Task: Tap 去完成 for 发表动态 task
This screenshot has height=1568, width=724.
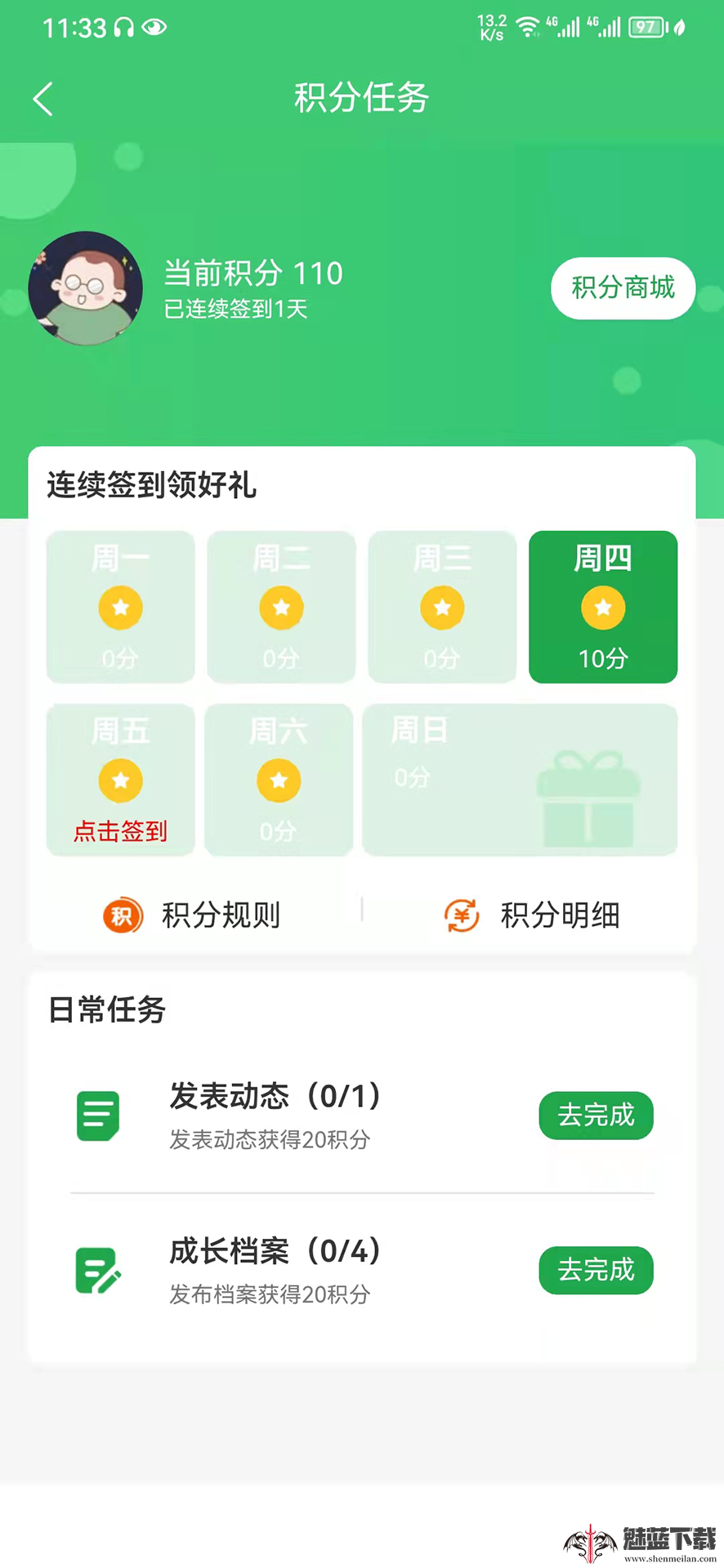Action: [x=596, y=1115]
